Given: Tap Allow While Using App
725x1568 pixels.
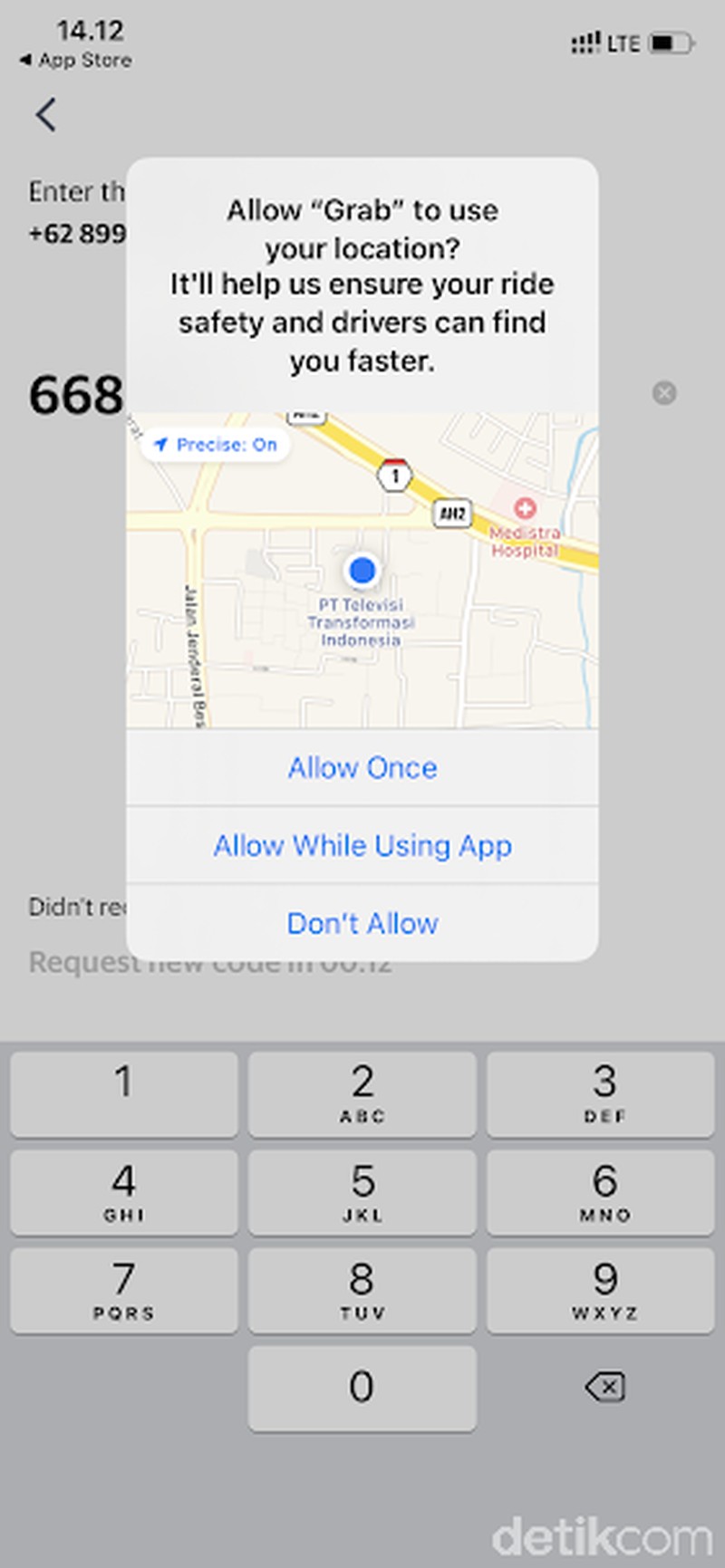Looking at the screenshot, I should [x=362, y=845].
